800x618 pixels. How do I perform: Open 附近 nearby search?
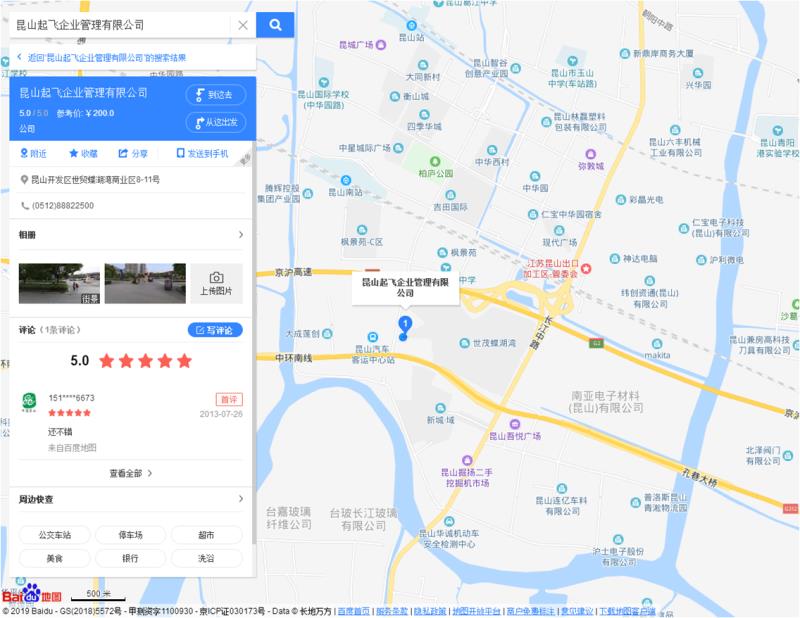coord(33,154)
